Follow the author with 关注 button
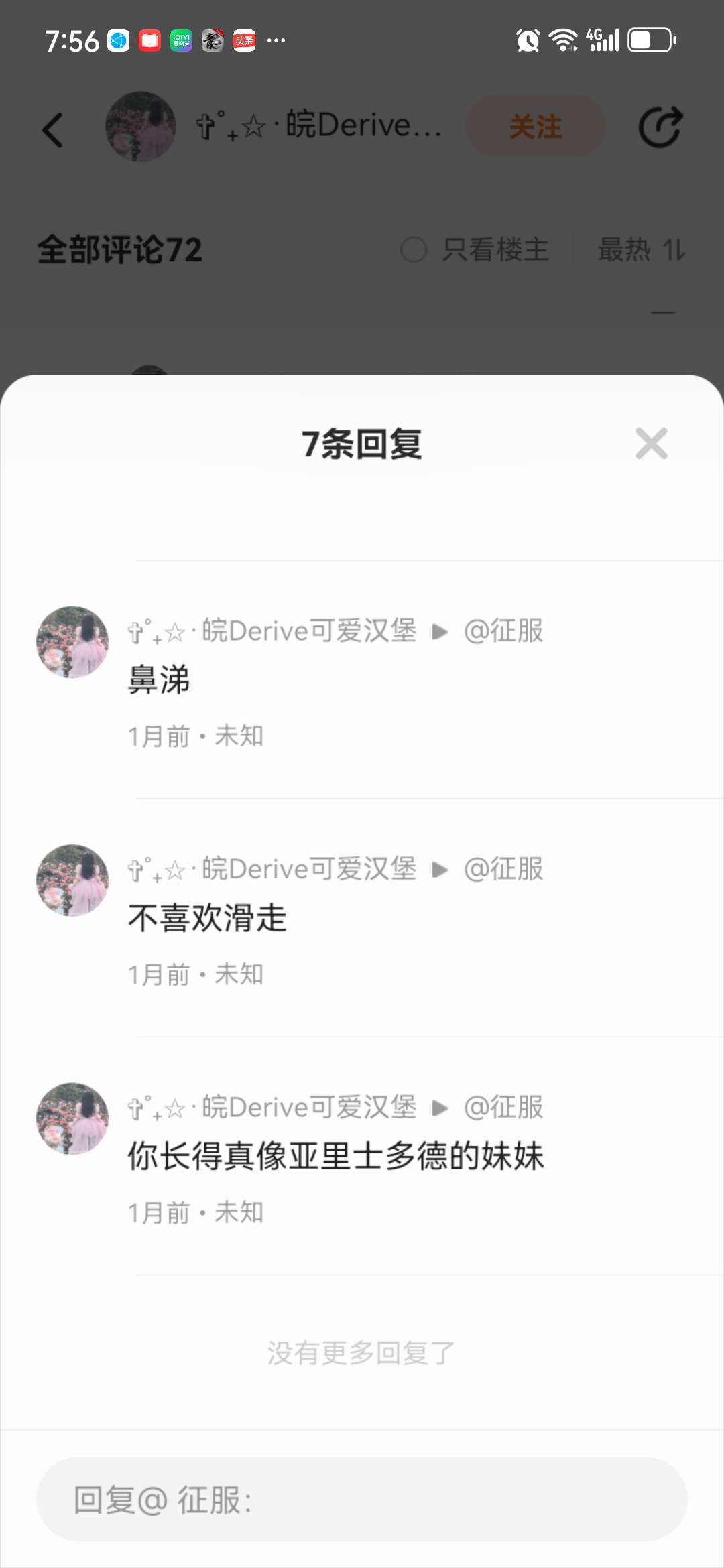Image resolution: width=724 pixels, height=1568 pixels. tap(535, 127)
